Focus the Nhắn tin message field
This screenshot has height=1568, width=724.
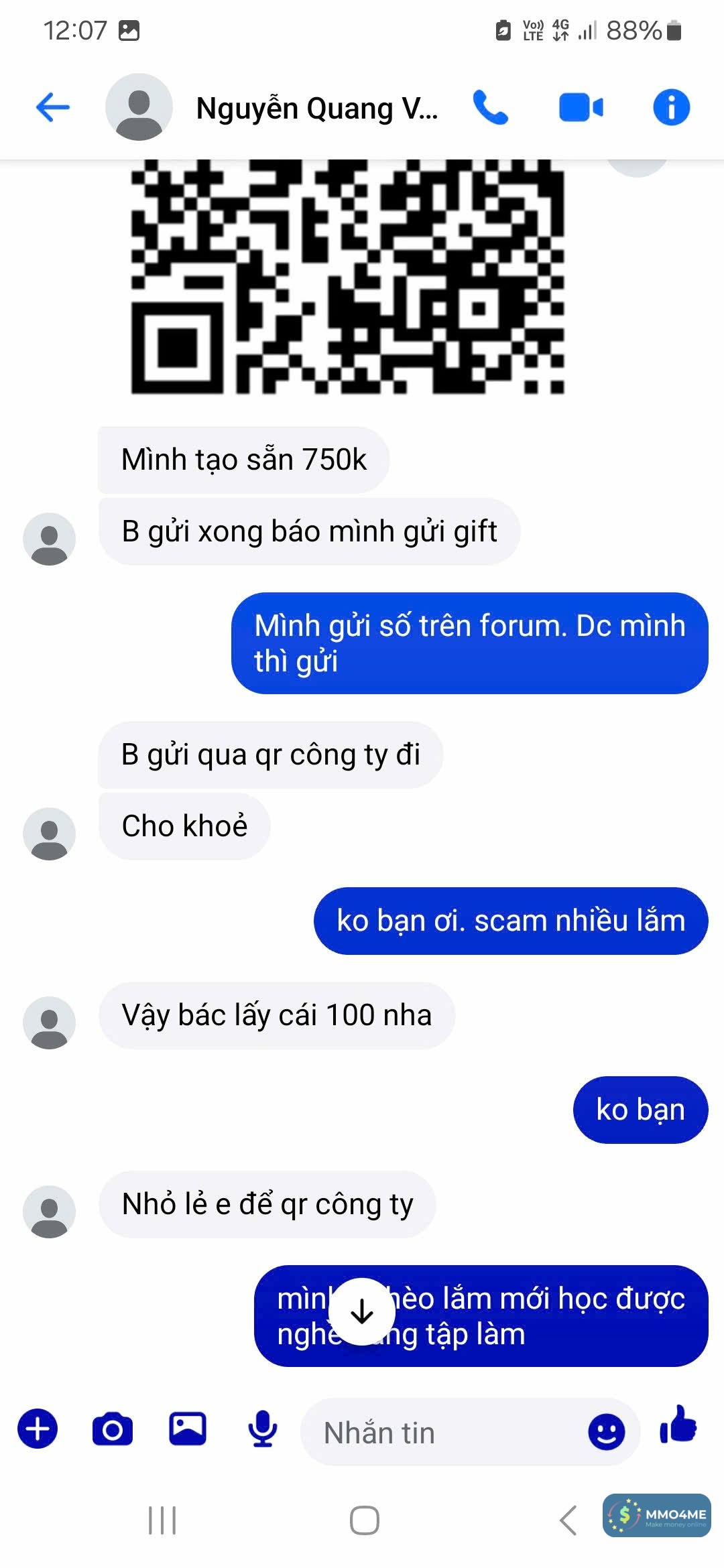(x=442, y=1433)
